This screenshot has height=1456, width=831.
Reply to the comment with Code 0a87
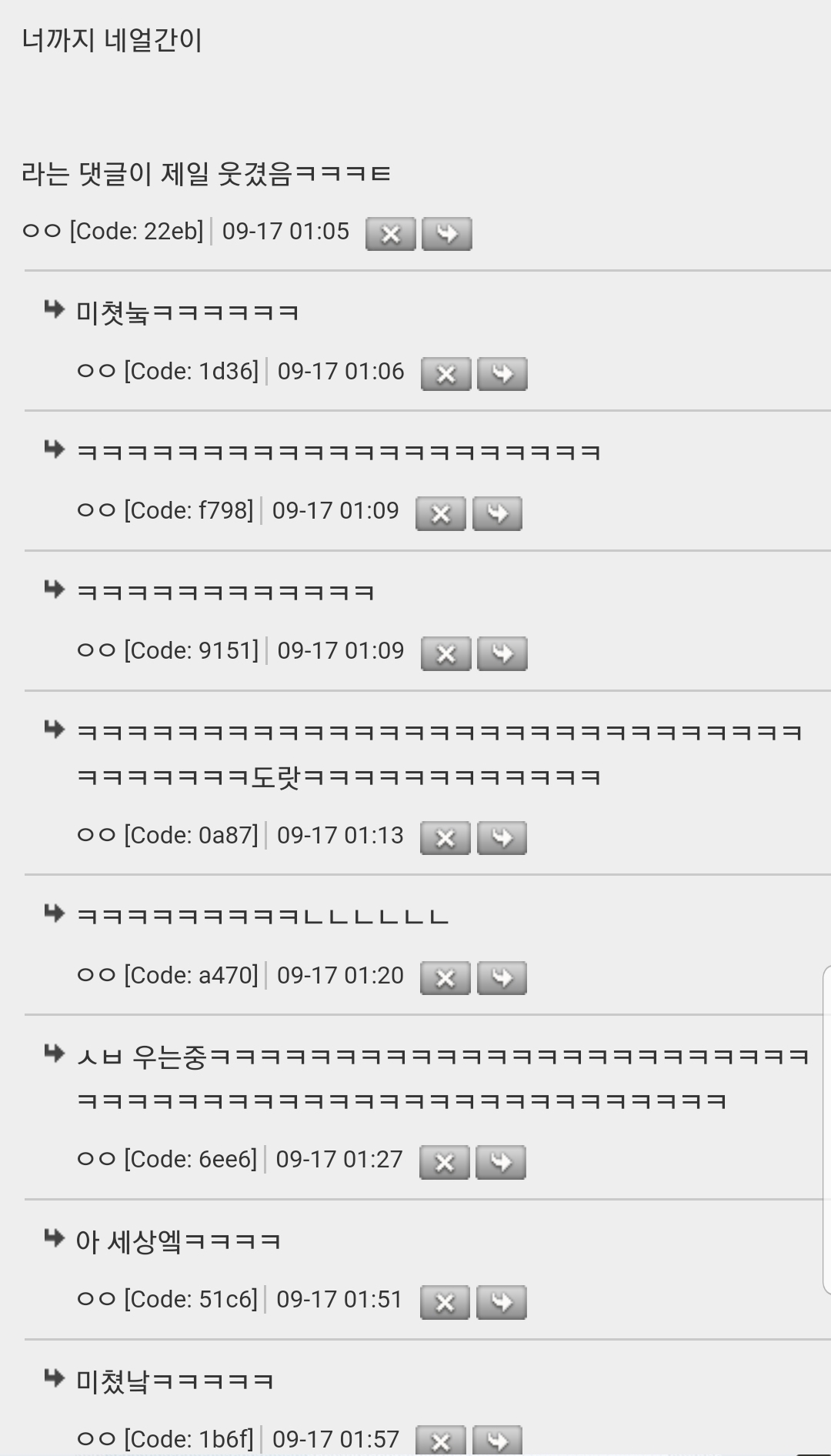(502, 838)
